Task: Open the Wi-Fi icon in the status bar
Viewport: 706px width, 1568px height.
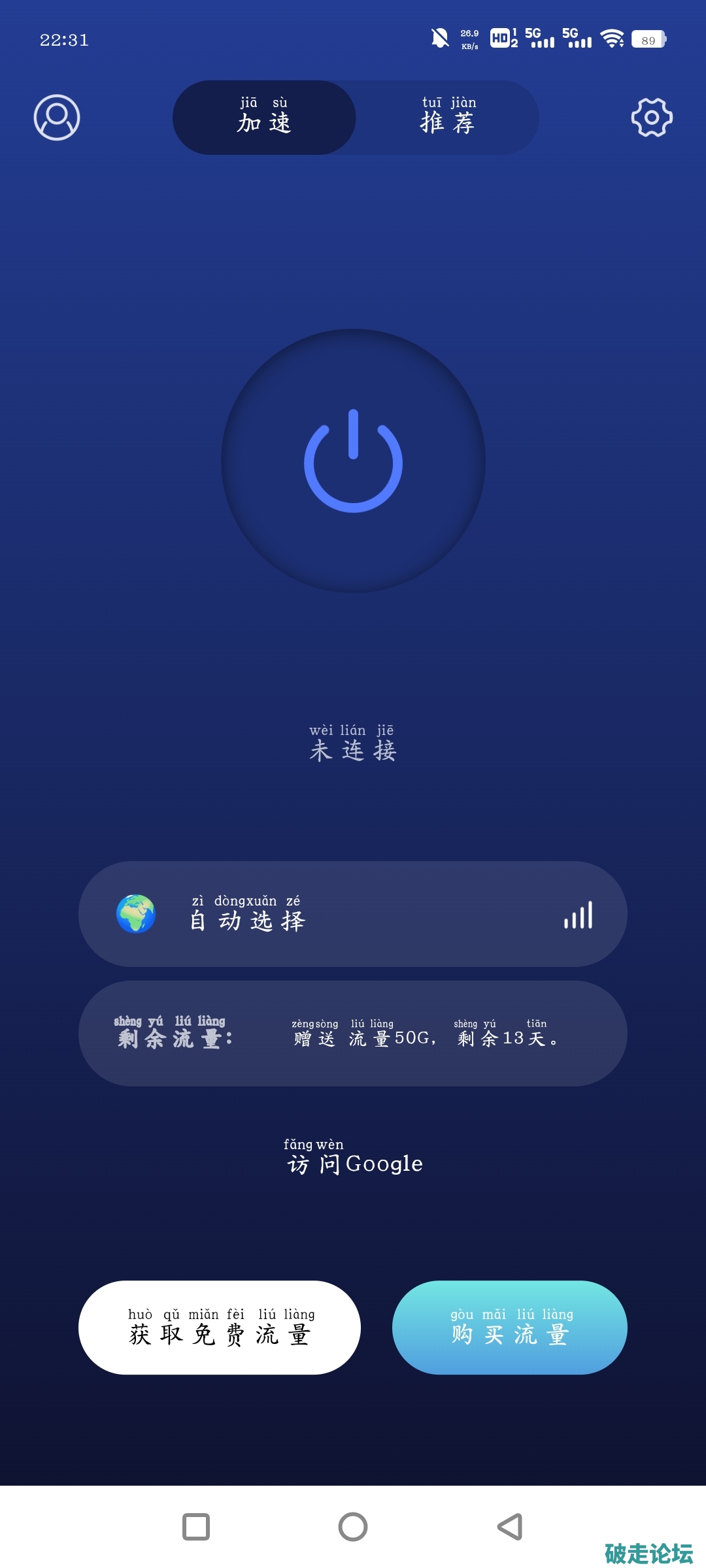Action: click(611, 39)
